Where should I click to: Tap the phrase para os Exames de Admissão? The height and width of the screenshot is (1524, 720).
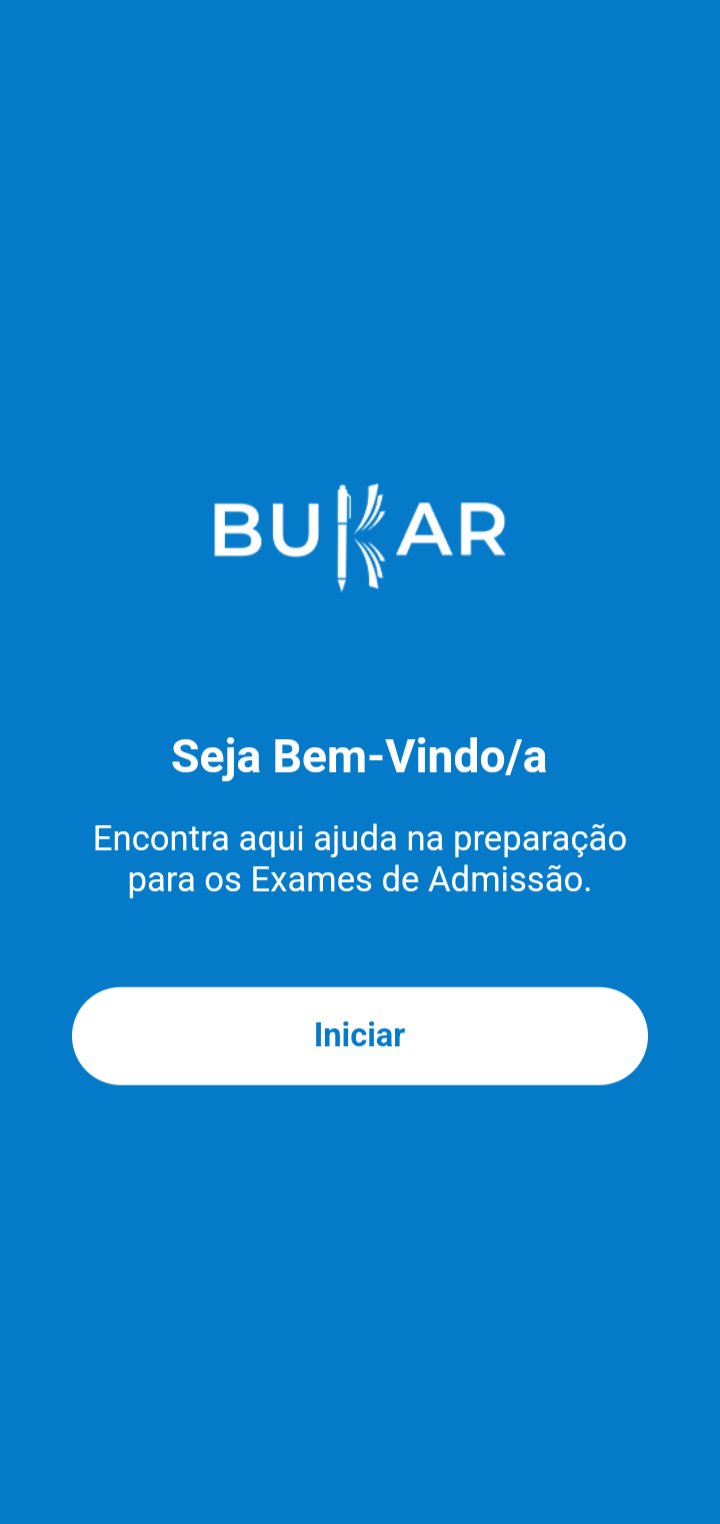click(360, 880)
